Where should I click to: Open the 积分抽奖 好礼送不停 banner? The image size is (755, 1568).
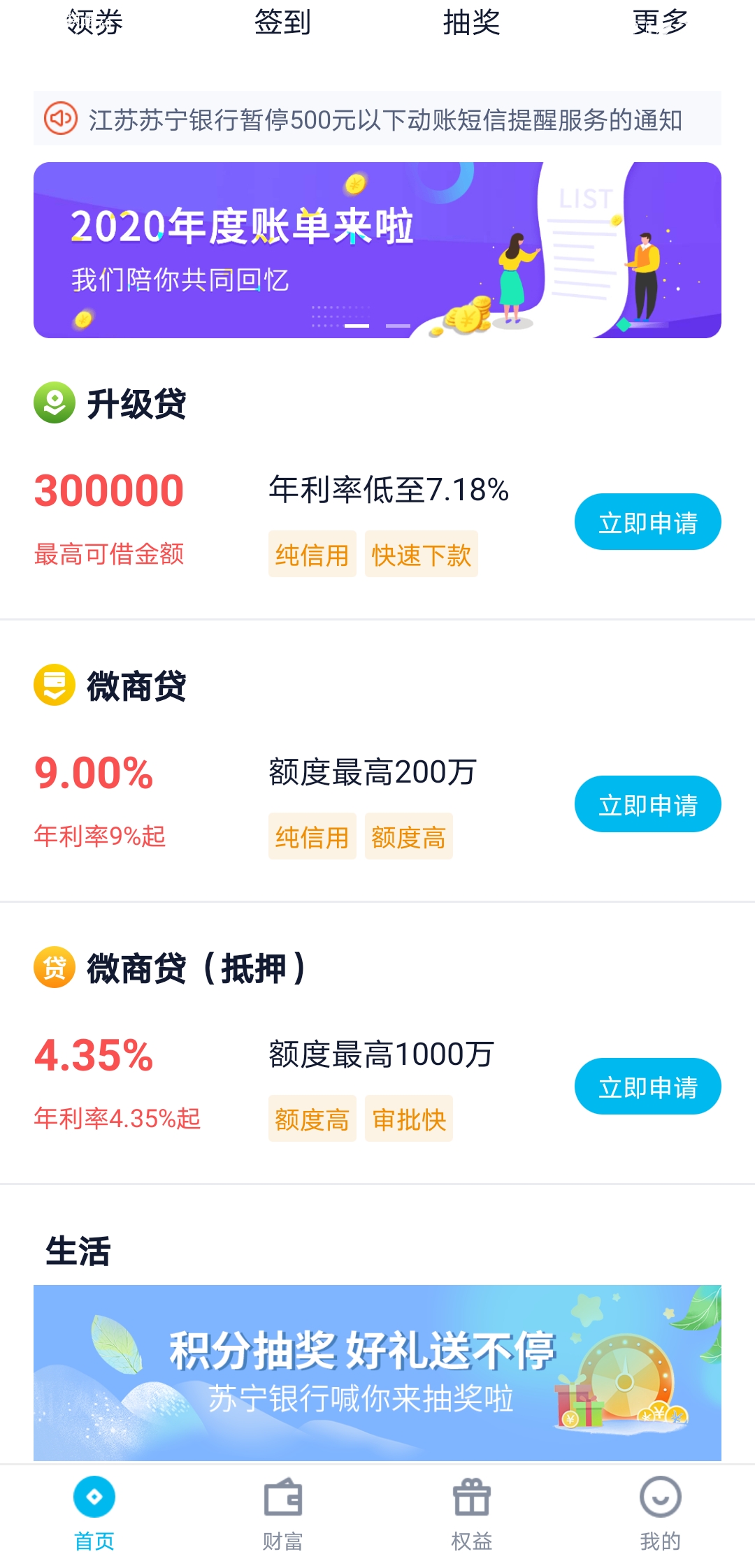(377, 1372)
